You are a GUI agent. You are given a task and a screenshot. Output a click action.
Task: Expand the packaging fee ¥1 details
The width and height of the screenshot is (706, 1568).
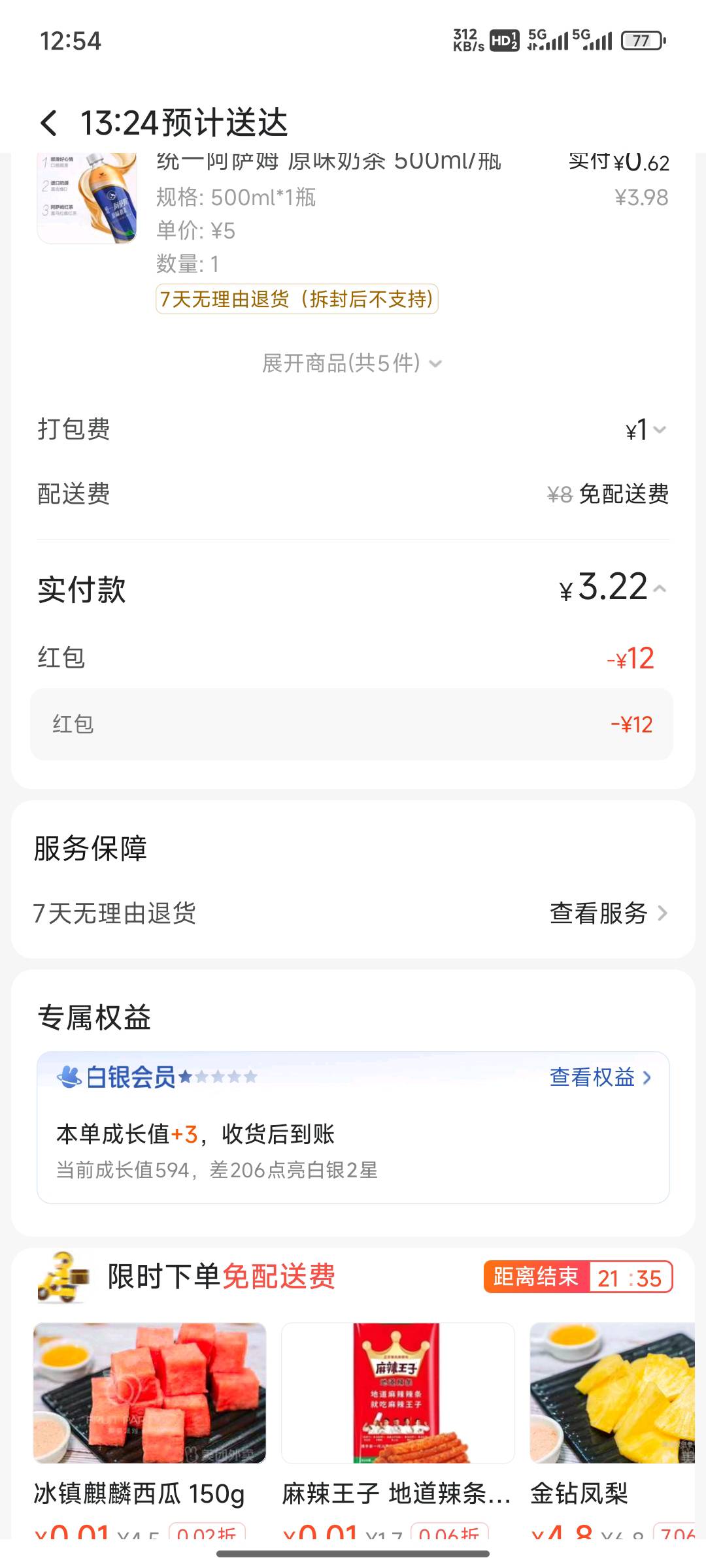click(646, 429)
